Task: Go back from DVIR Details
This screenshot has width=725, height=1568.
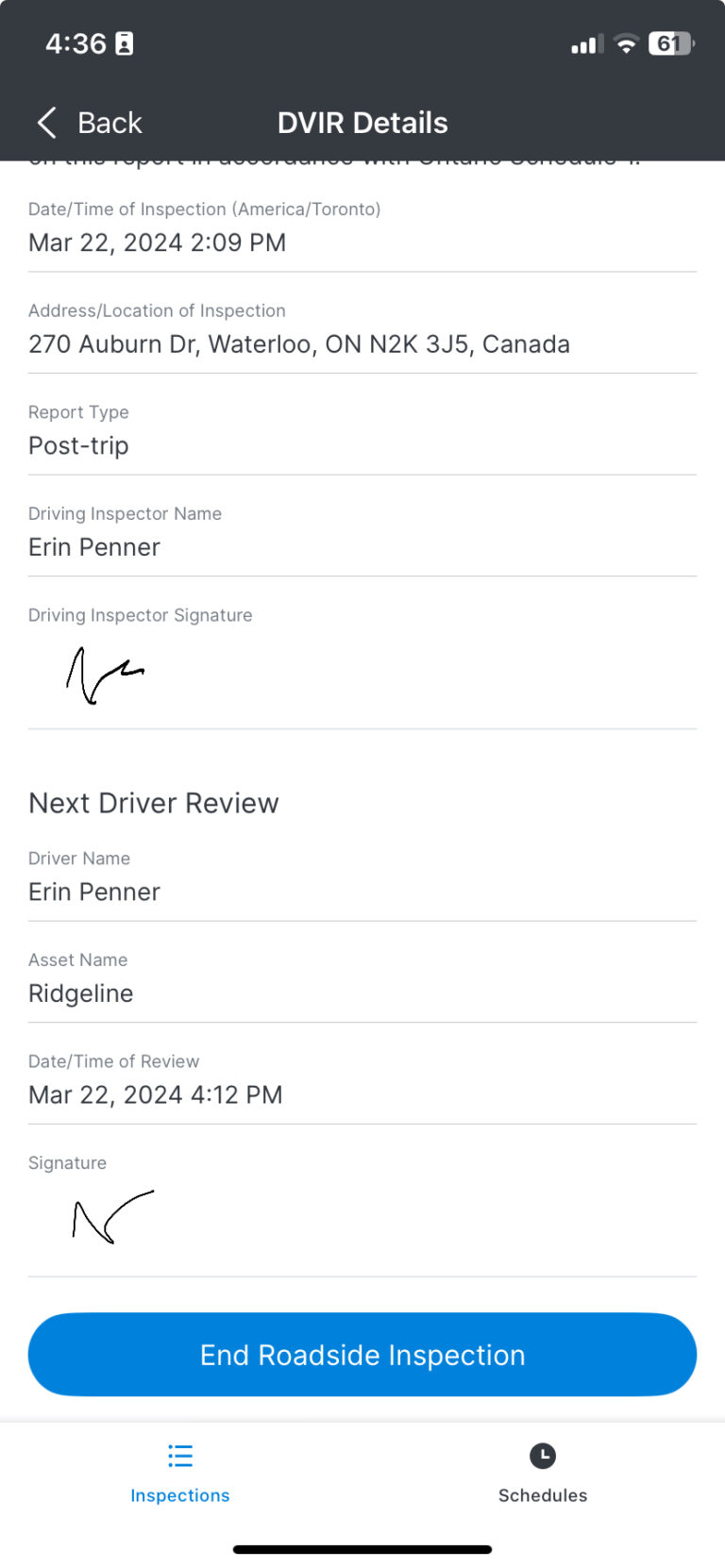Action: (90, 123)
